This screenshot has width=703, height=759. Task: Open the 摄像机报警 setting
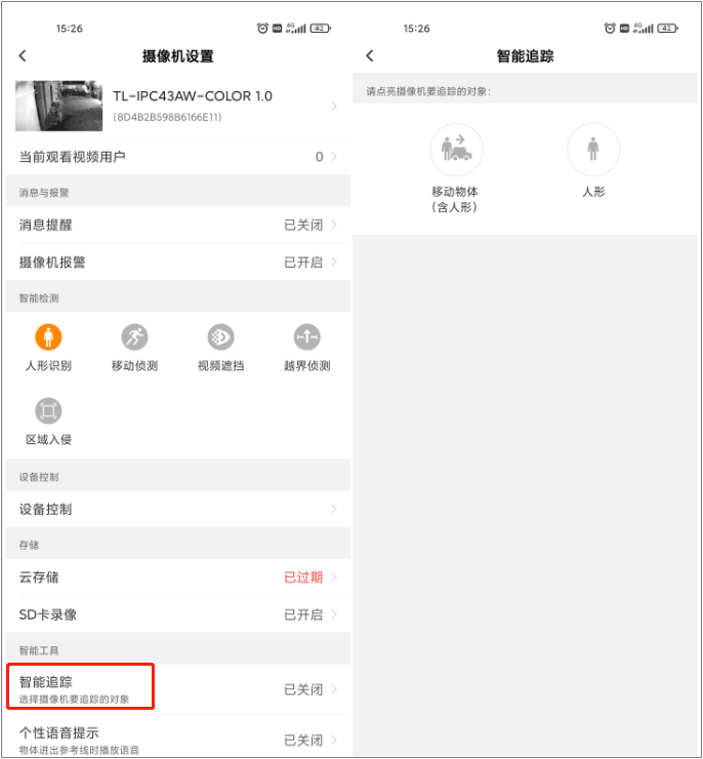click(178, 262)
